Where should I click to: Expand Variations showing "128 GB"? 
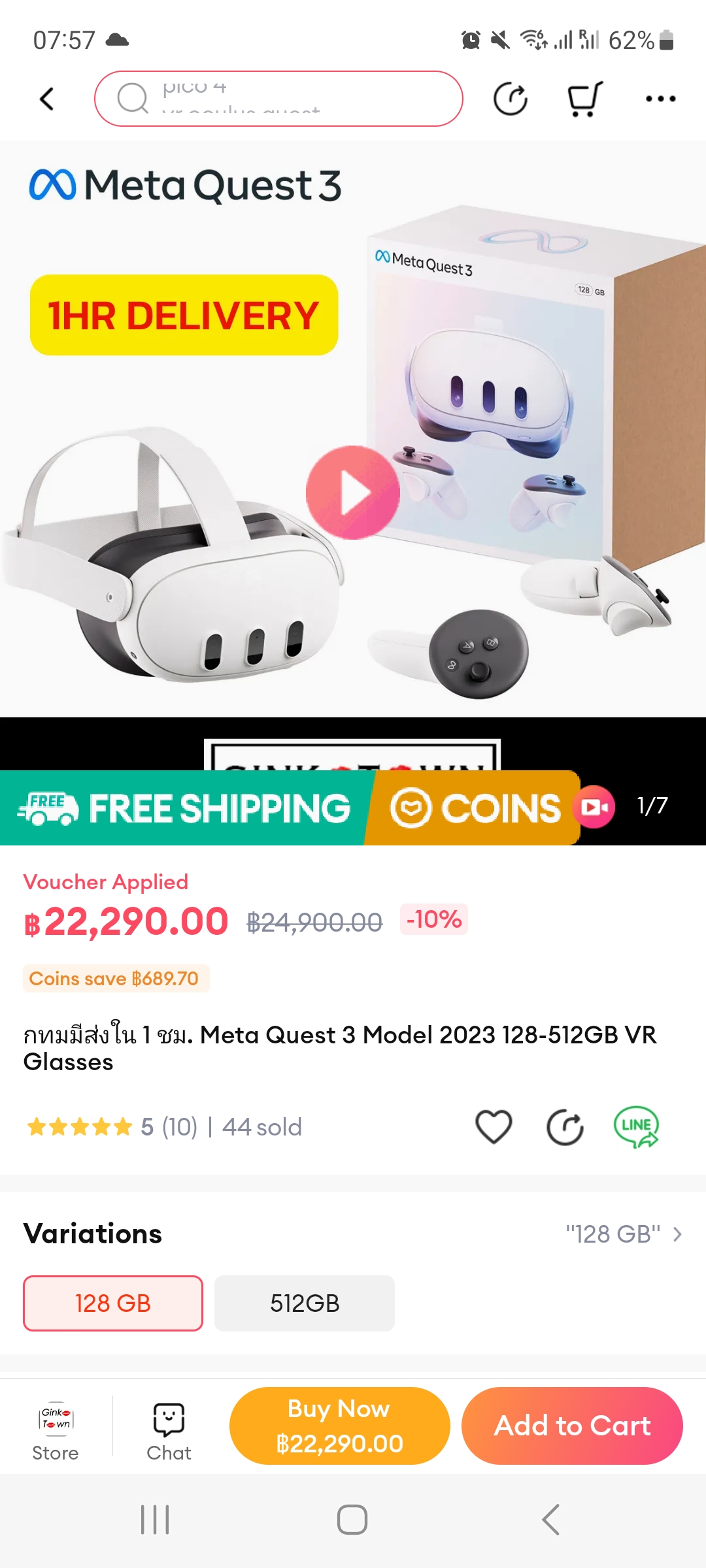click(624, 1234)
